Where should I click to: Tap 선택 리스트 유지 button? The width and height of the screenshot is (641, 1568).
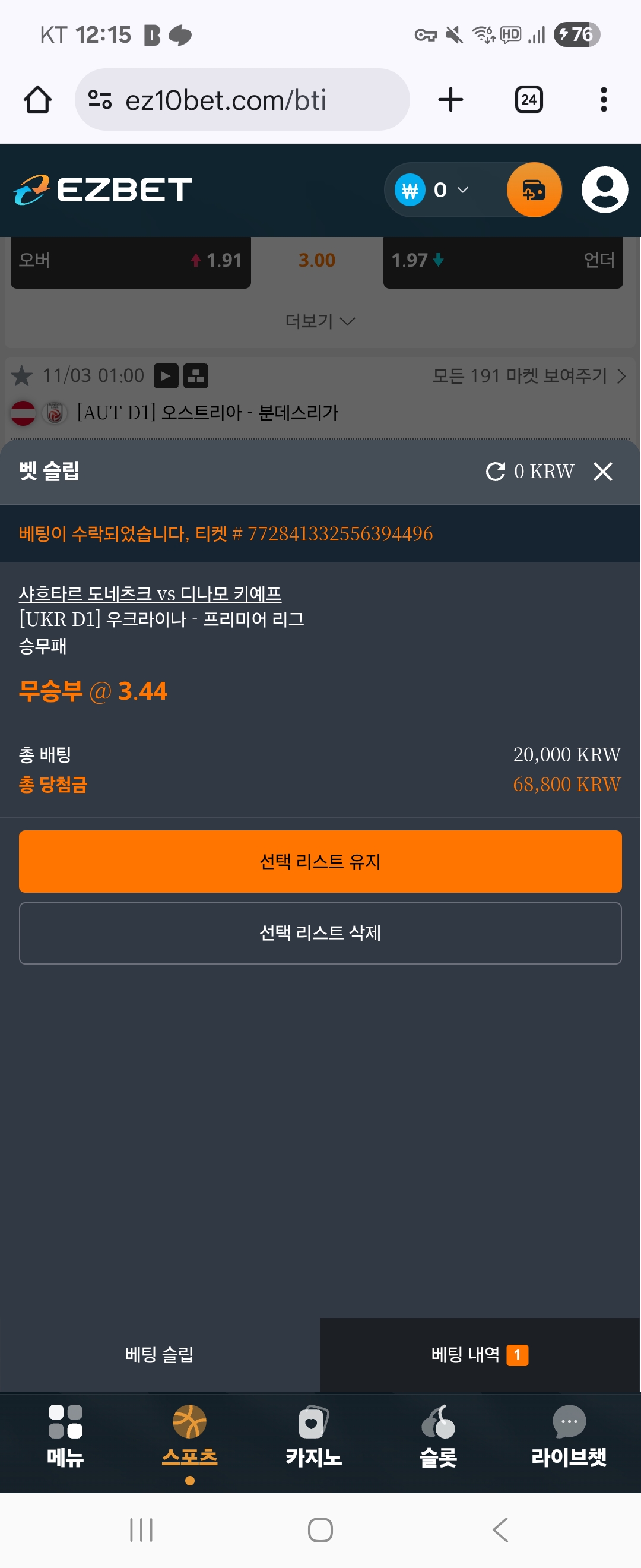tap(320, 861)
